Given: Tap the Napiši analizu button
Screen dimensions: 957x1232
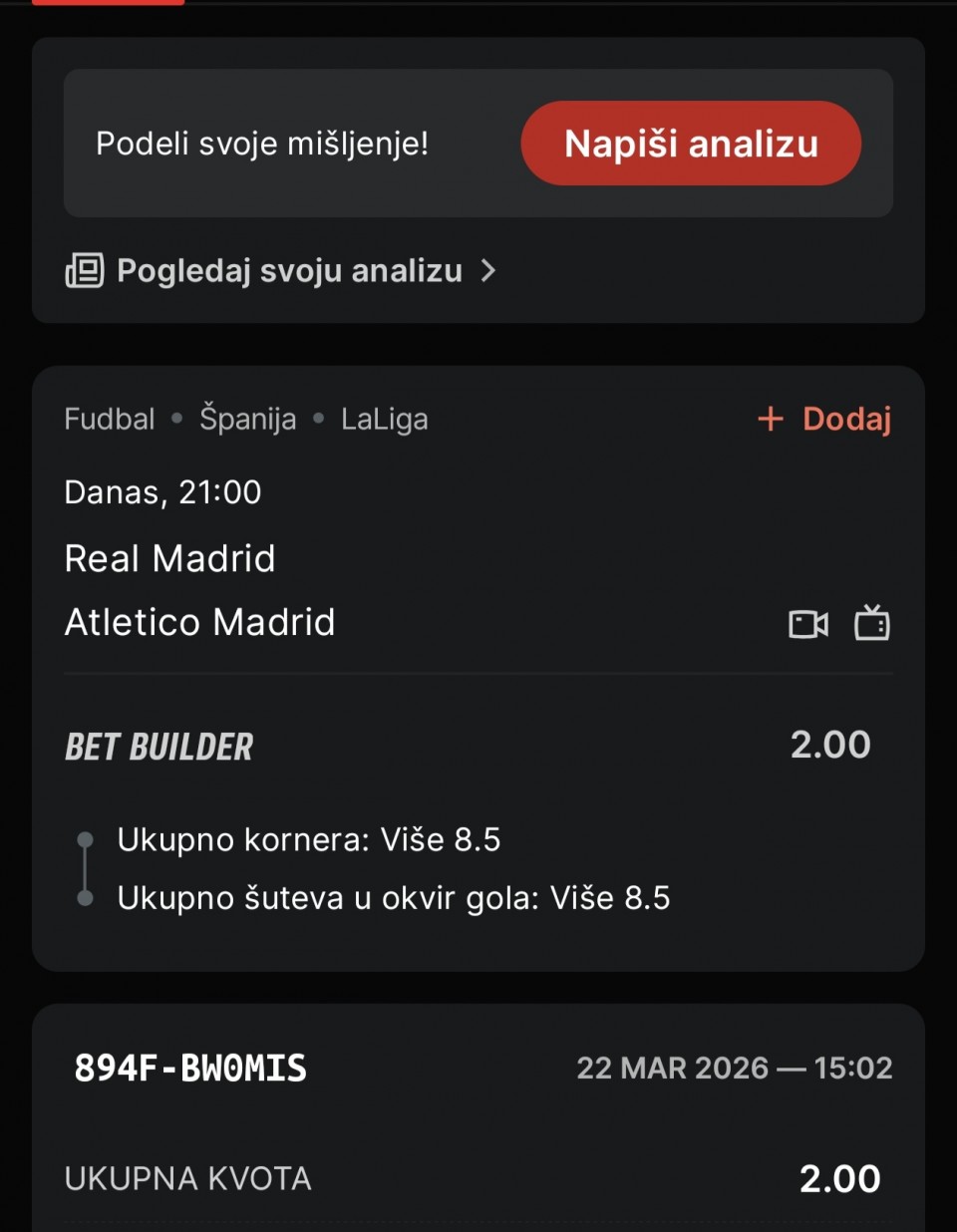Looking at the screenshot, I should [x=690, y=144].
